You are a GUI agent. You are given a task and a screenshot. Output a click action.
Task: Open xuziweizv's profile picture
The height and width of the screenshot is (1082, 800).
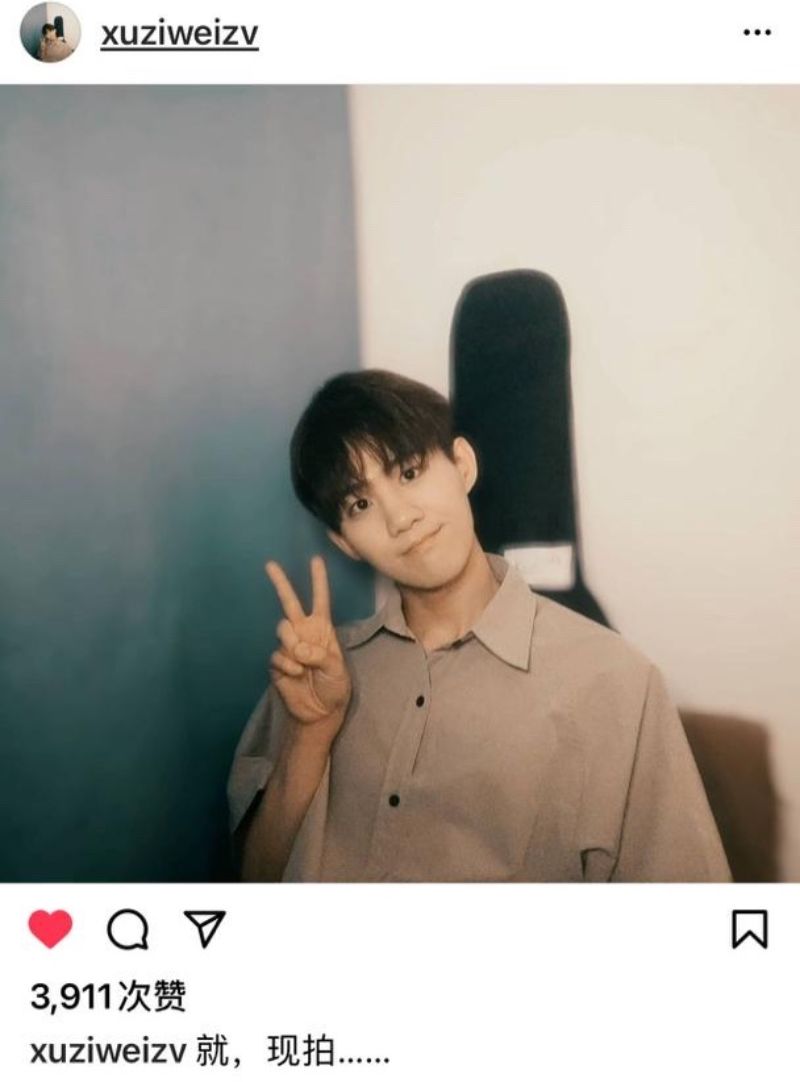(50, 32)
